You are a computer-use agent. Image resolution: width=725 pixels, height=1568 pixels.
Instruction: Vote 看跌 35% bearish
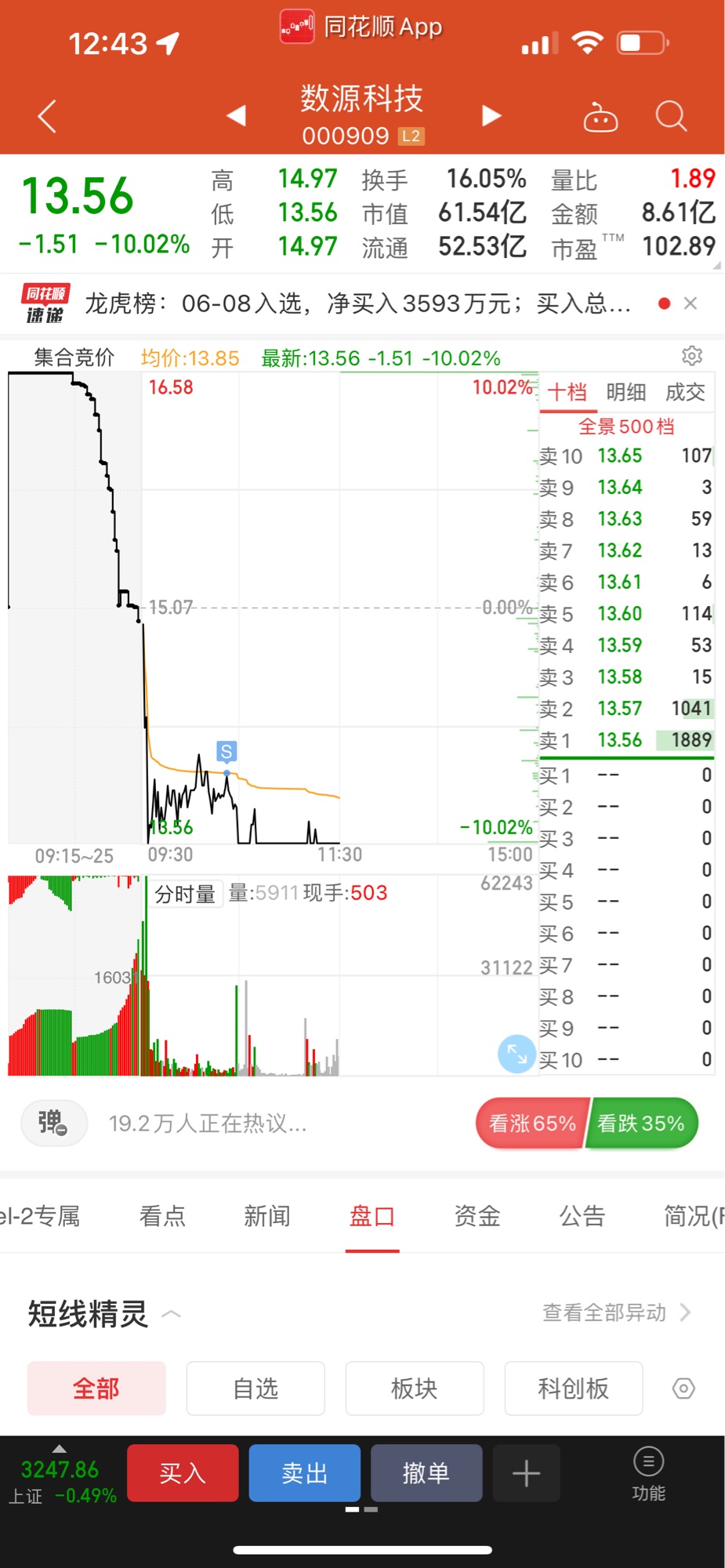click(x=641, y=1123)
